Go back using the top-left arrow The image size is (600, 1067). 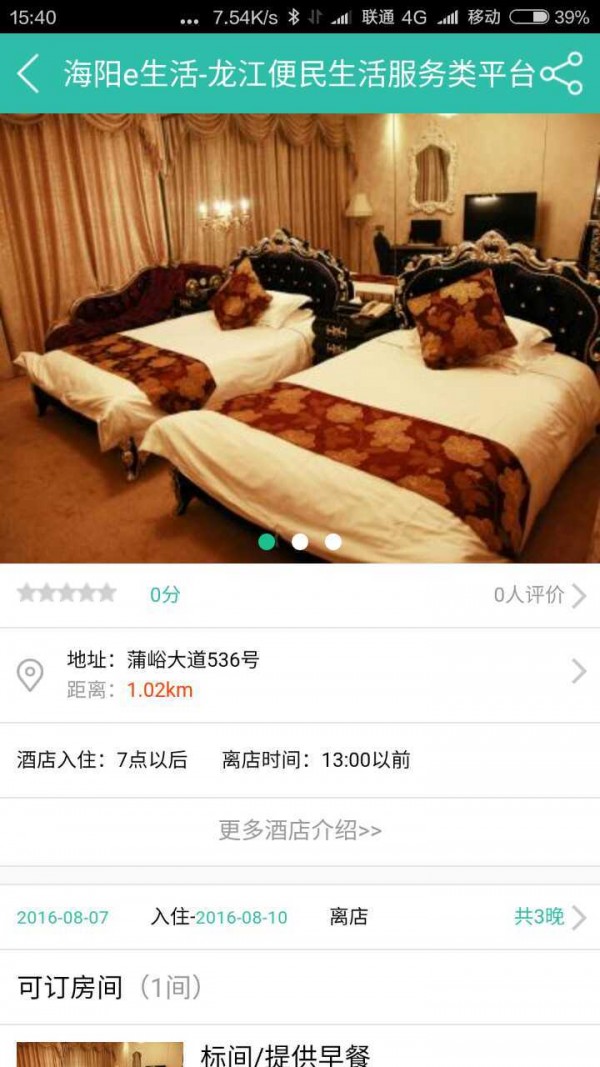coord(28,74)
